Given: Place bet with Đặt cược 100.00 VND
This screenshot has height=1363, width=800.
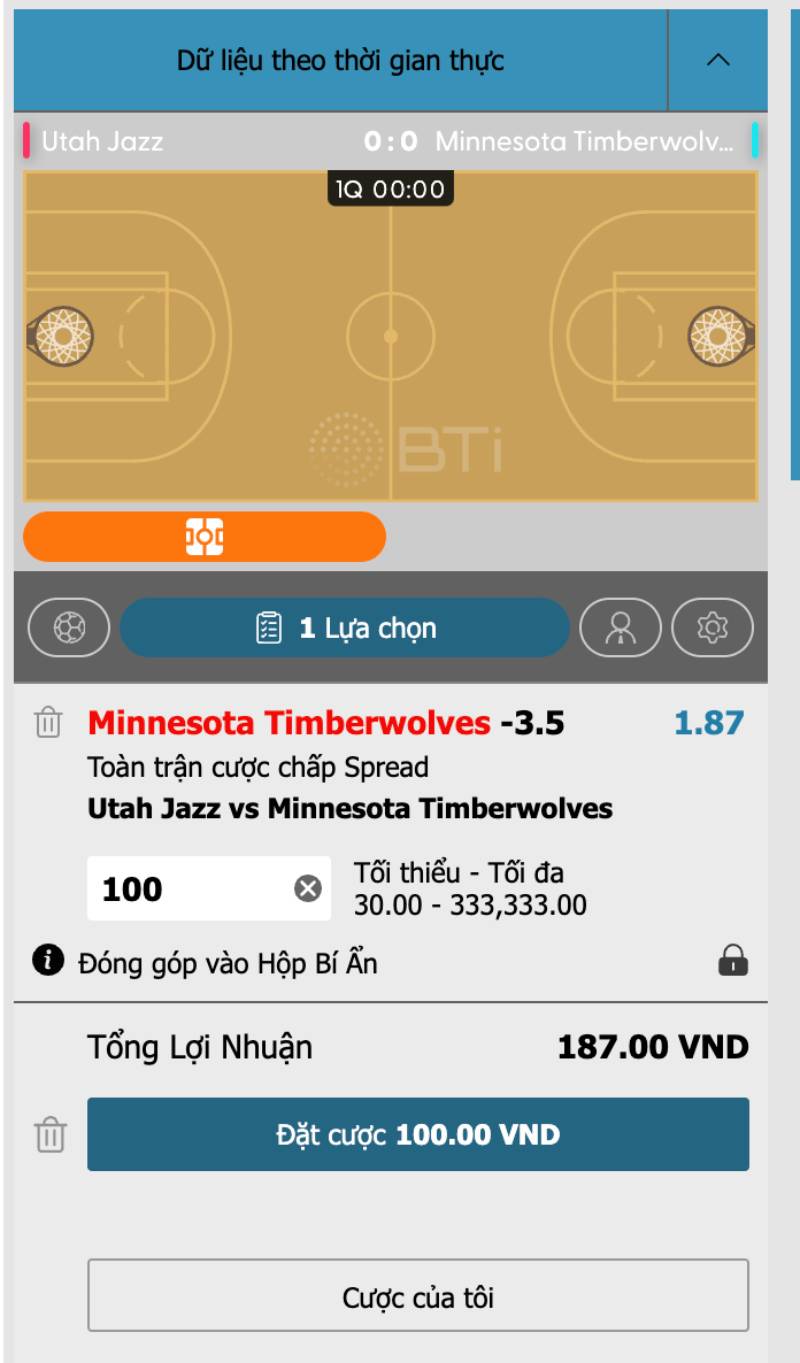Looking at the screenshot, I should (x=418, y=1134).
